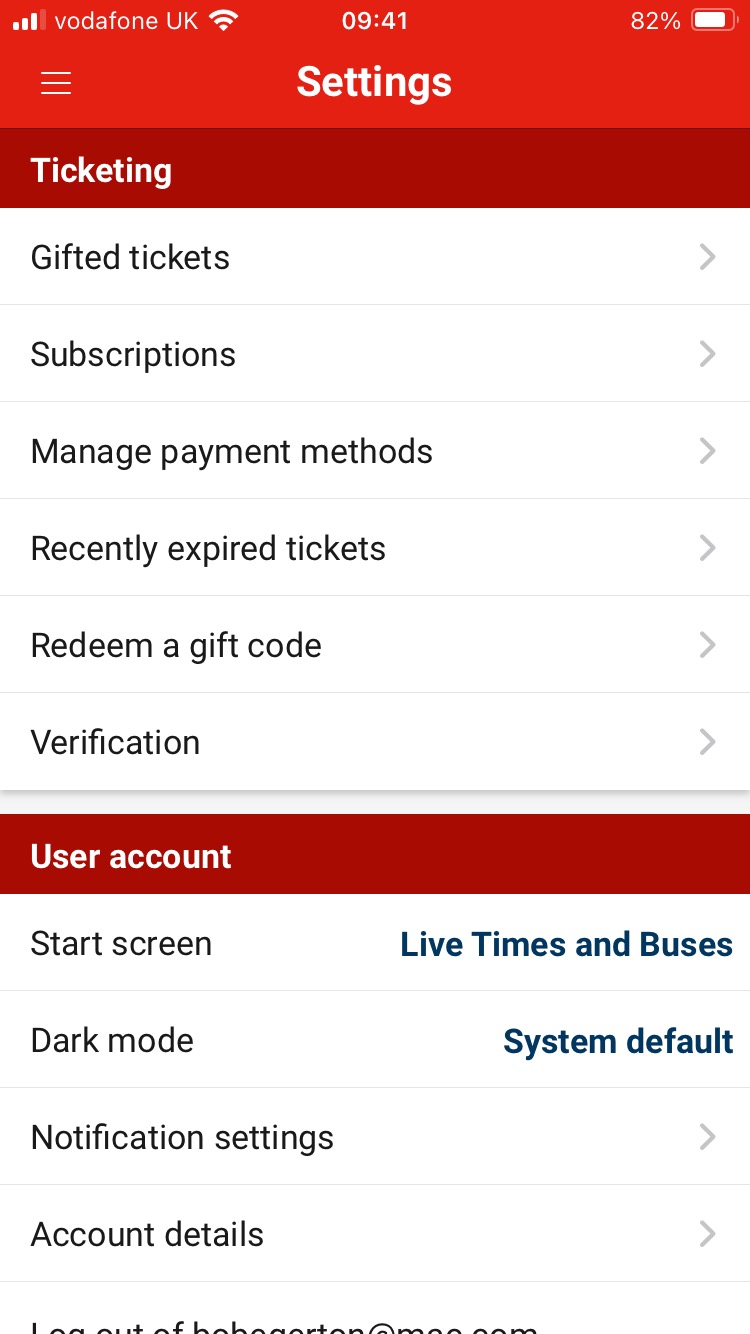This screenshot has height=1334, width=750.
Task: Open Manage payment methods
Action: click(x=375, y=451)
